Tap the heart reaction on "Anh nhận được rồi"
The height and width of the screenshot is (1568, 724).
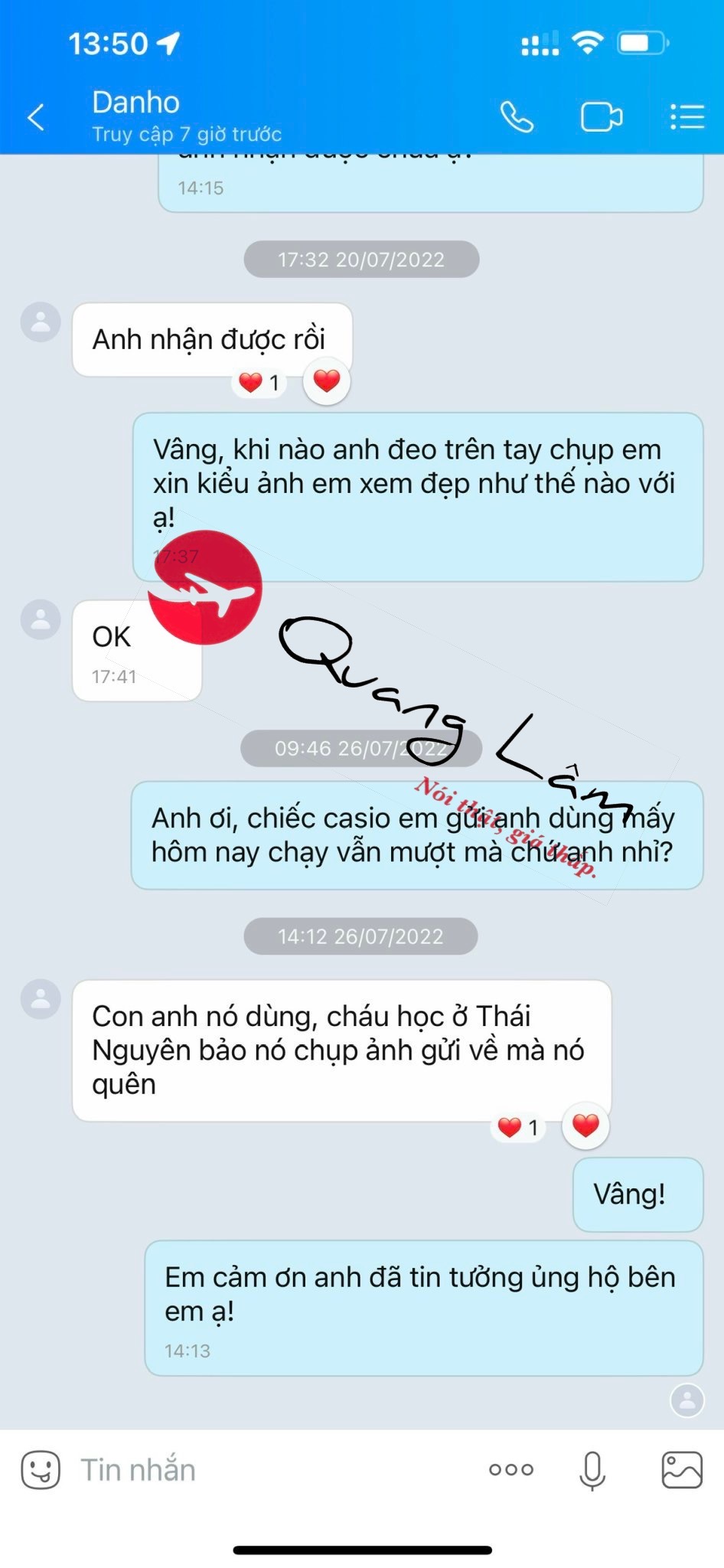tap(327, 381)
